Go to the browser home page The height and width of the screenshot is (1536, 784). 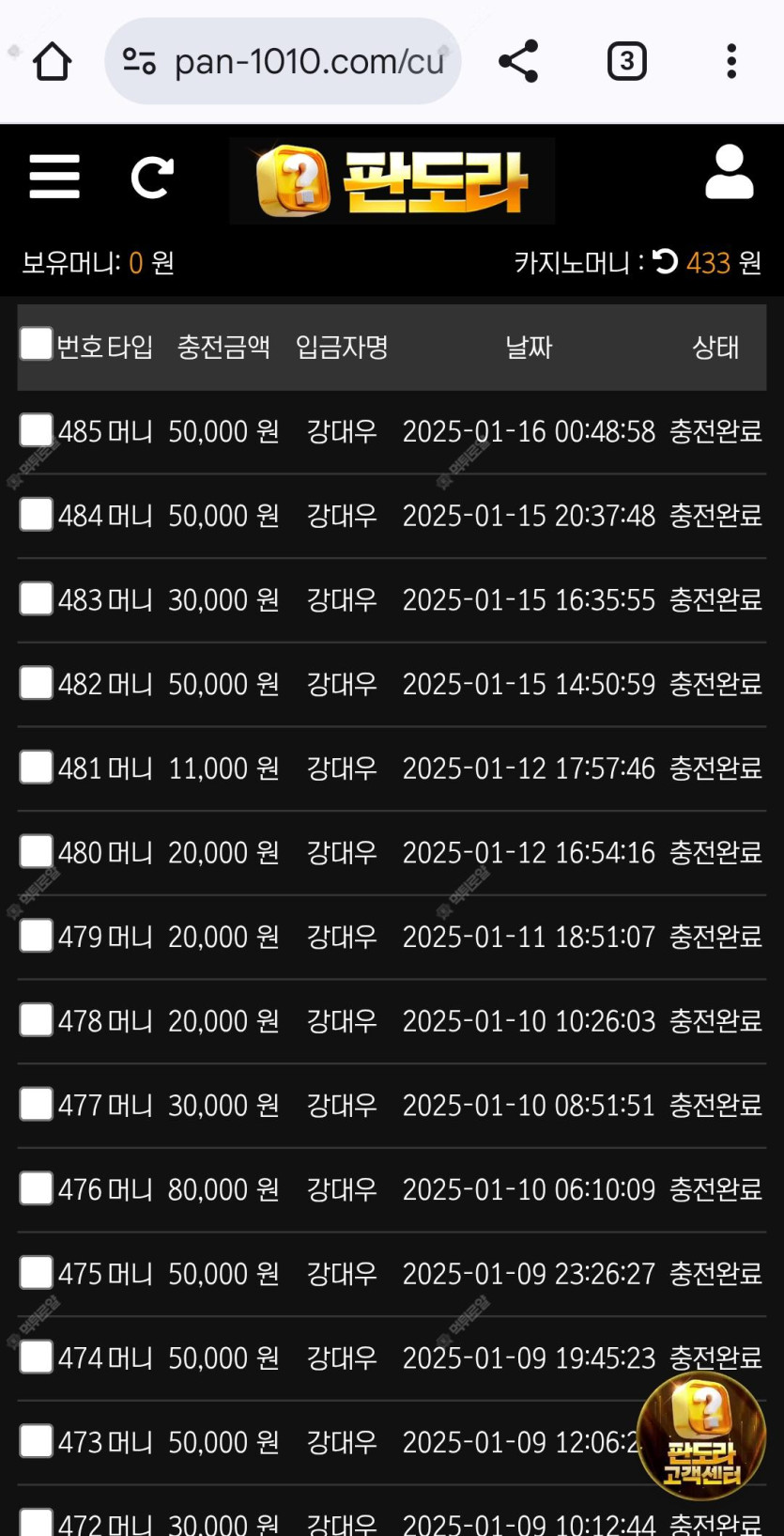(x=53, y=62)
